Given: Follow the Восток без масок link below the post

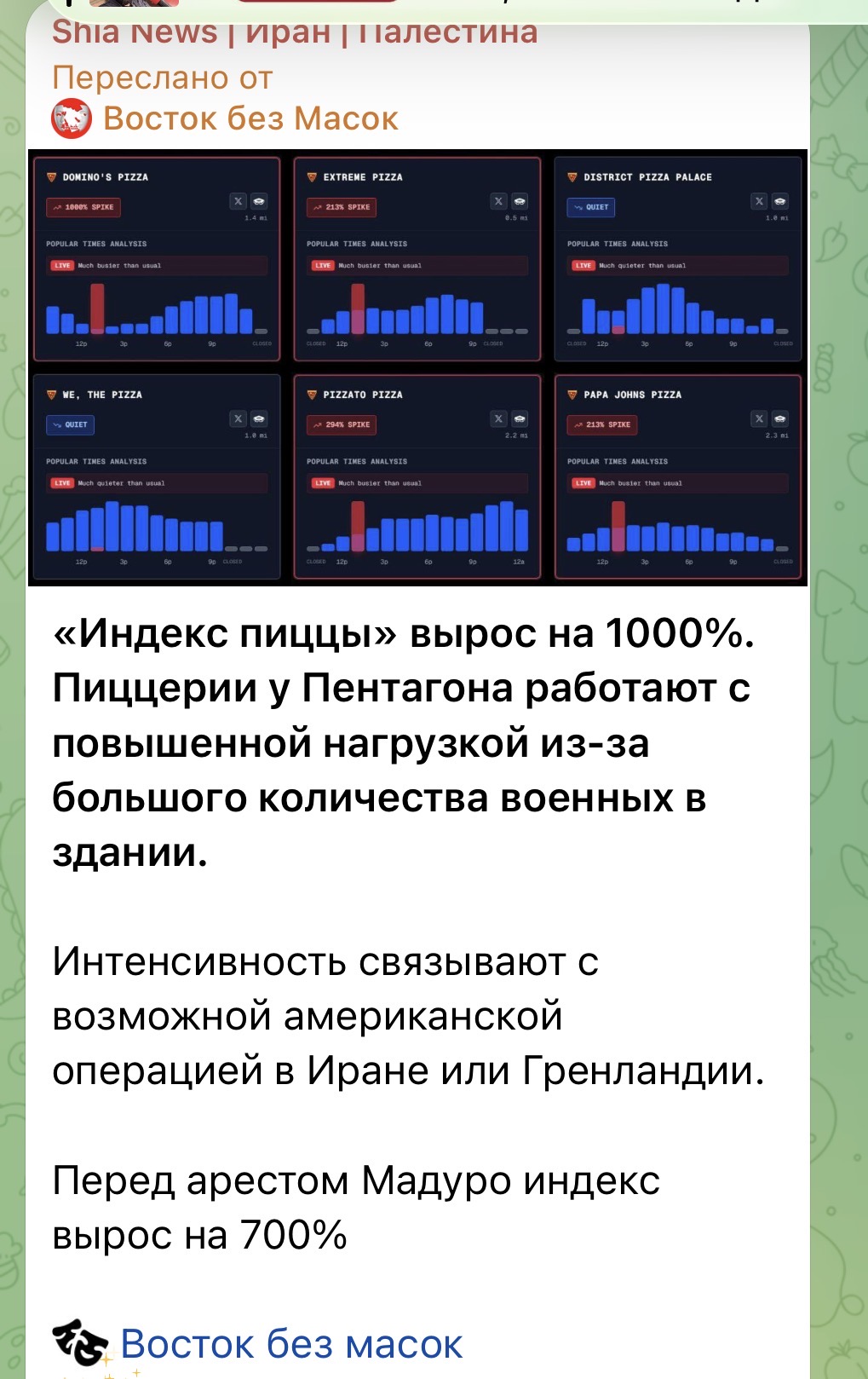Looking at the screenshot, I should point(290,1344).
